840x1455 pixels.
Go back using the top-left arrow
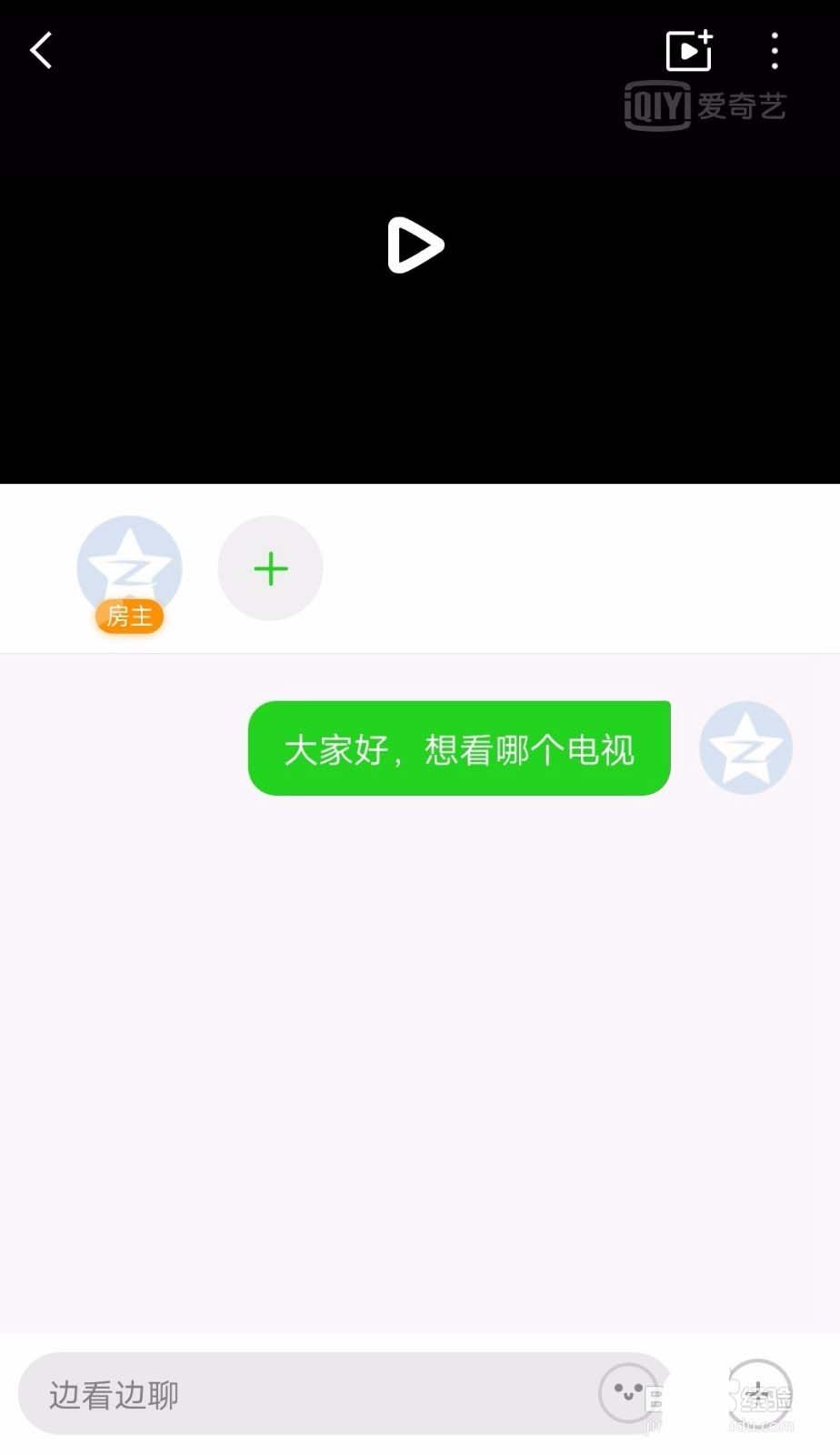41,51
